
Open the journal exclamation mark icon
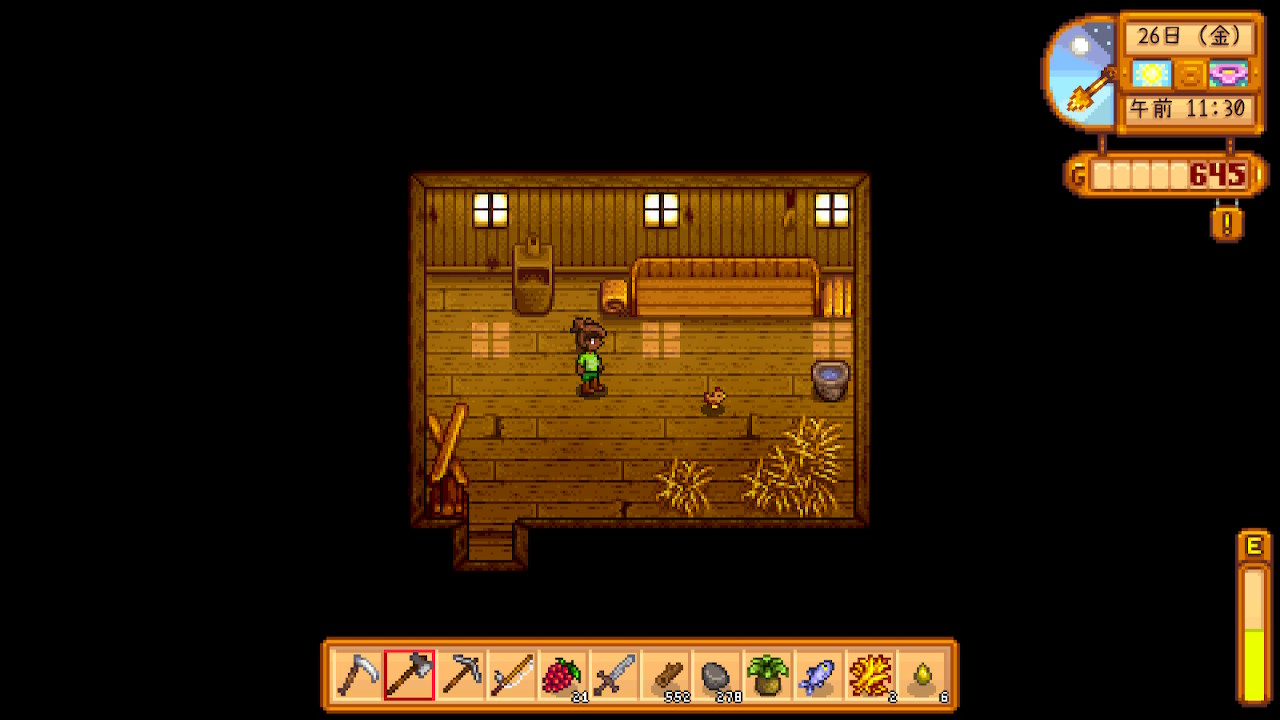click(1227, 221)
